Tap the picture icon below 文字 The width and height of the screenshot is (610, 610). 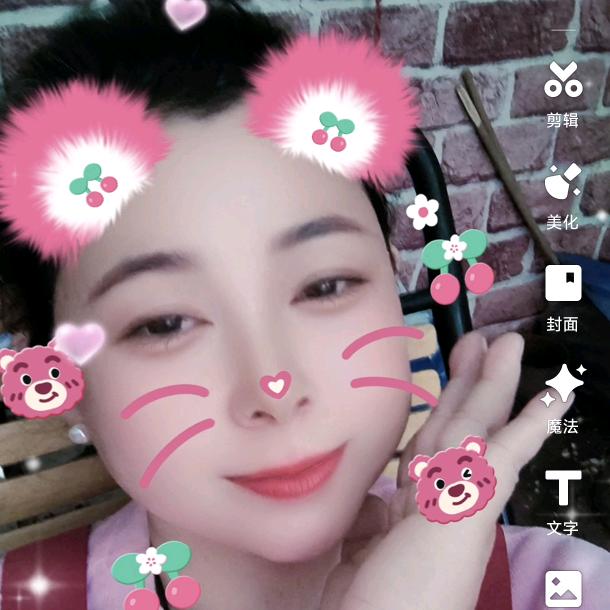point(563,589)
